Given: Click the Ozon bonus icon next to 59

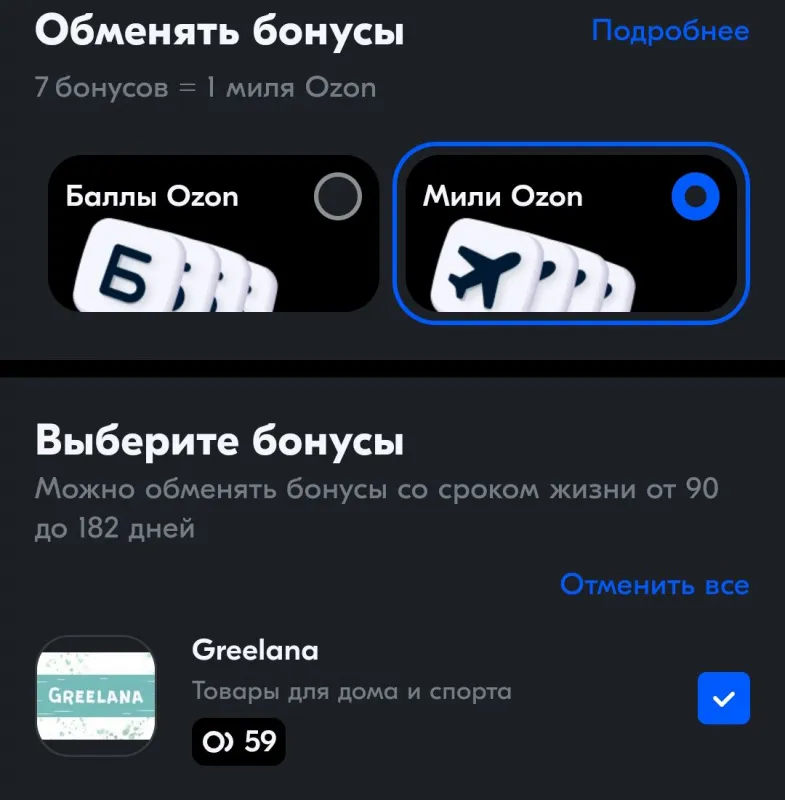Looking at the screenshot, I should click(x=220, y=741).
